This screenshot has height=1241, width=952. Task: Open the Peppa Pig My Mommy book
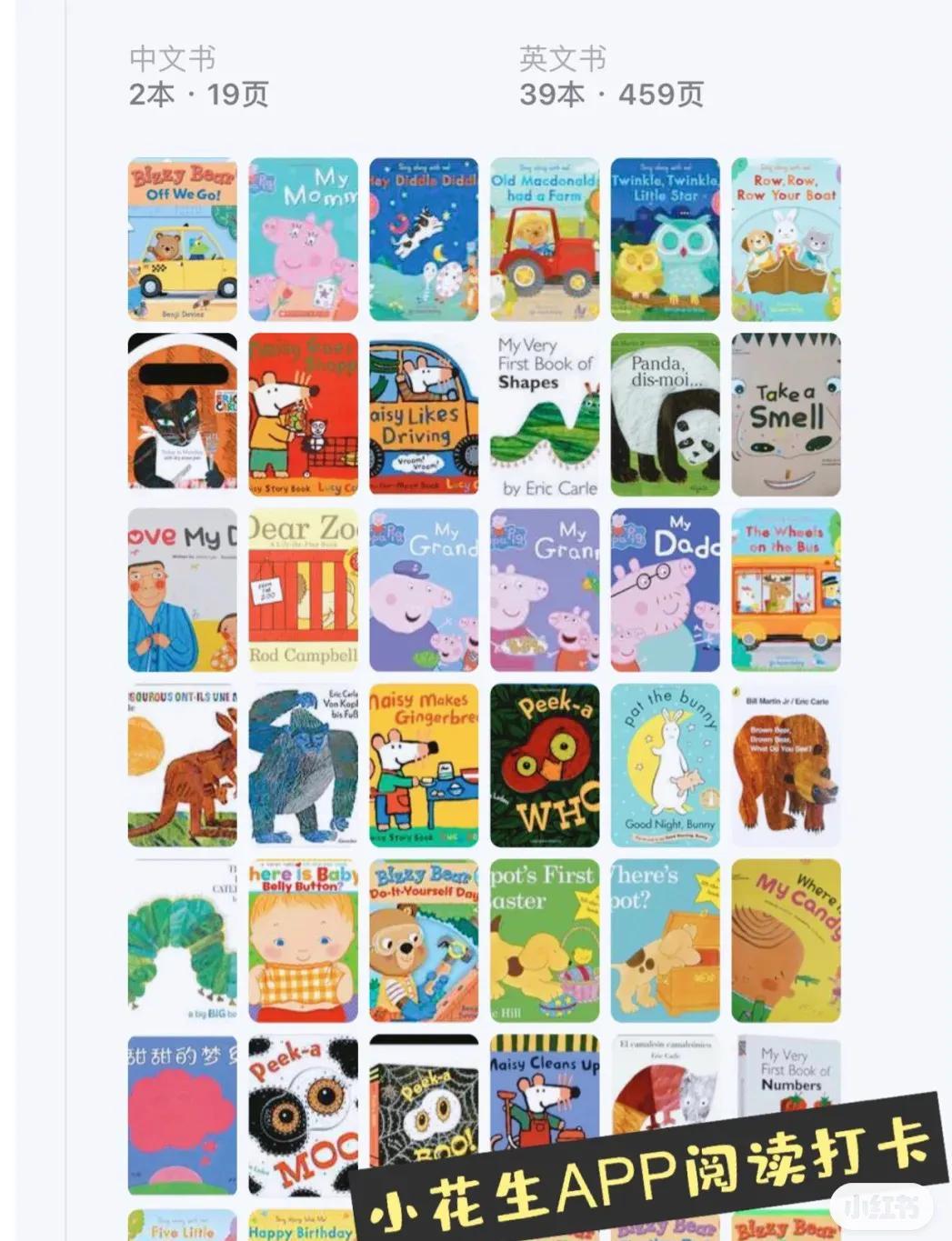click(x=303, y=240)
